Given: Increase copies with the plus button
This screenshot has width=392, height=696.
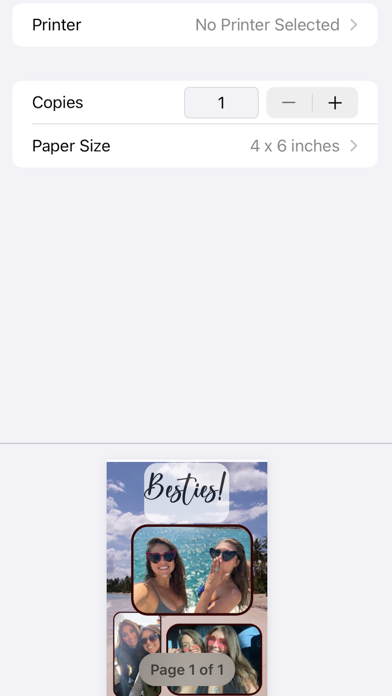Looking at the screenshot, I should point(335,103).
